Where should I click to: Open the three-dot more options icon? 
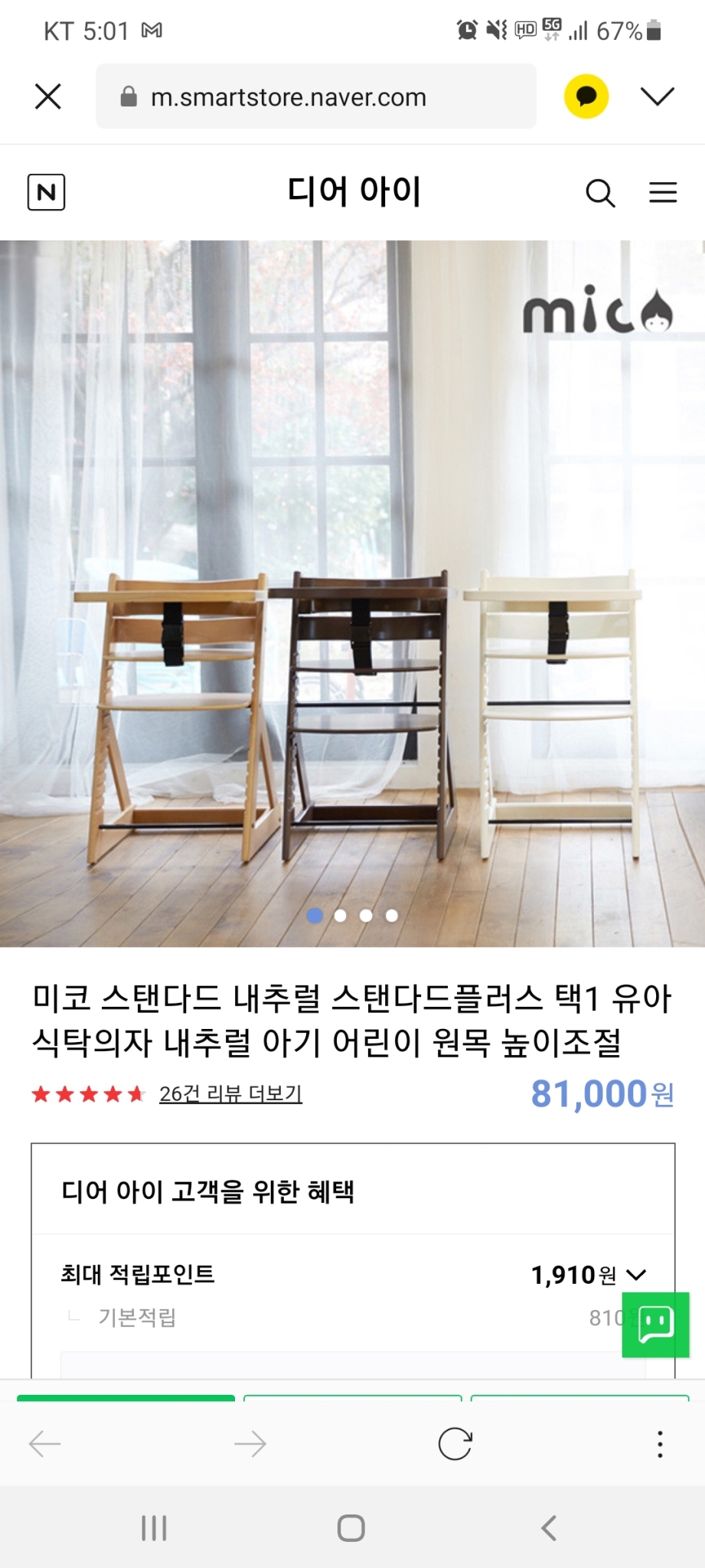[x=659, y=1442]
